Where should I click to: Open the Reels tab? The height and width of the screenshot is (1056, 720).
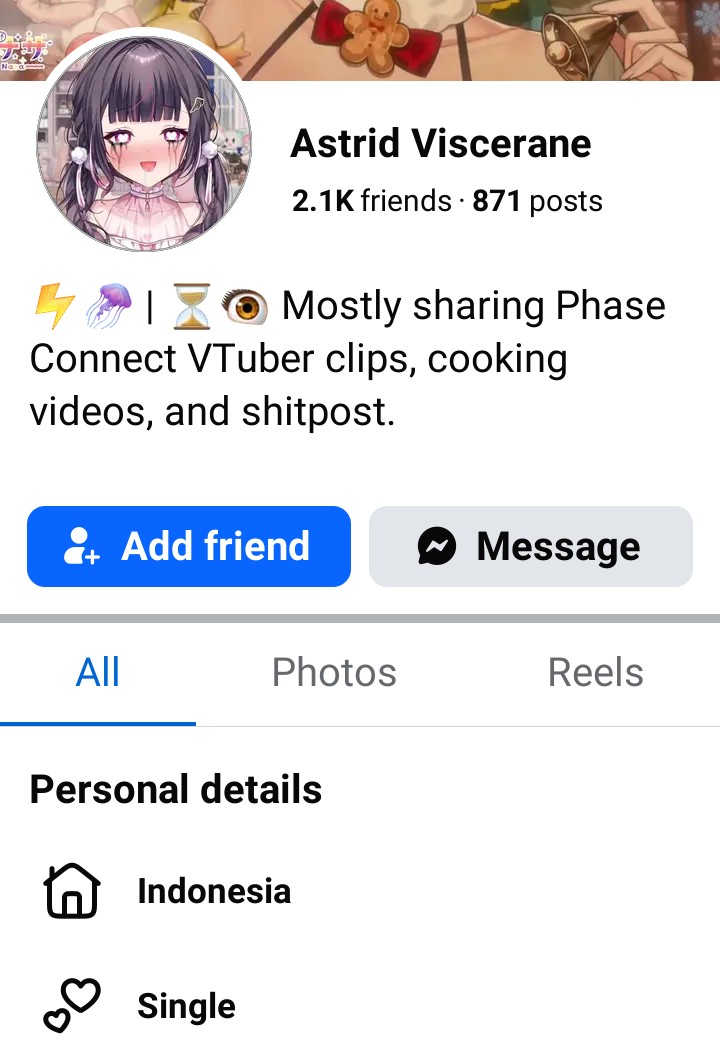pos(595,673)
